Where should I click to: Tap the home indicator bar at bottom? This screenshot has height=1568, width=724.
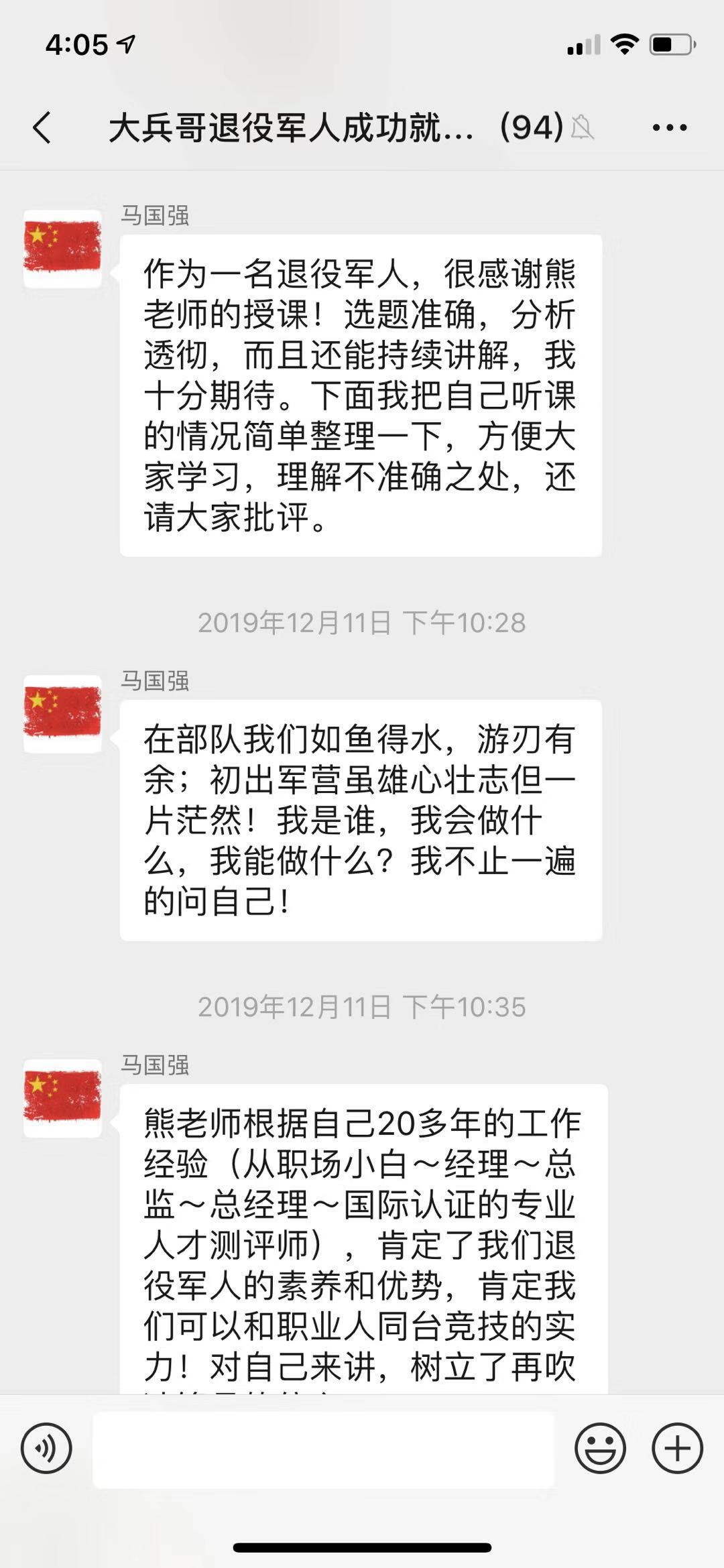[362, 1549]
